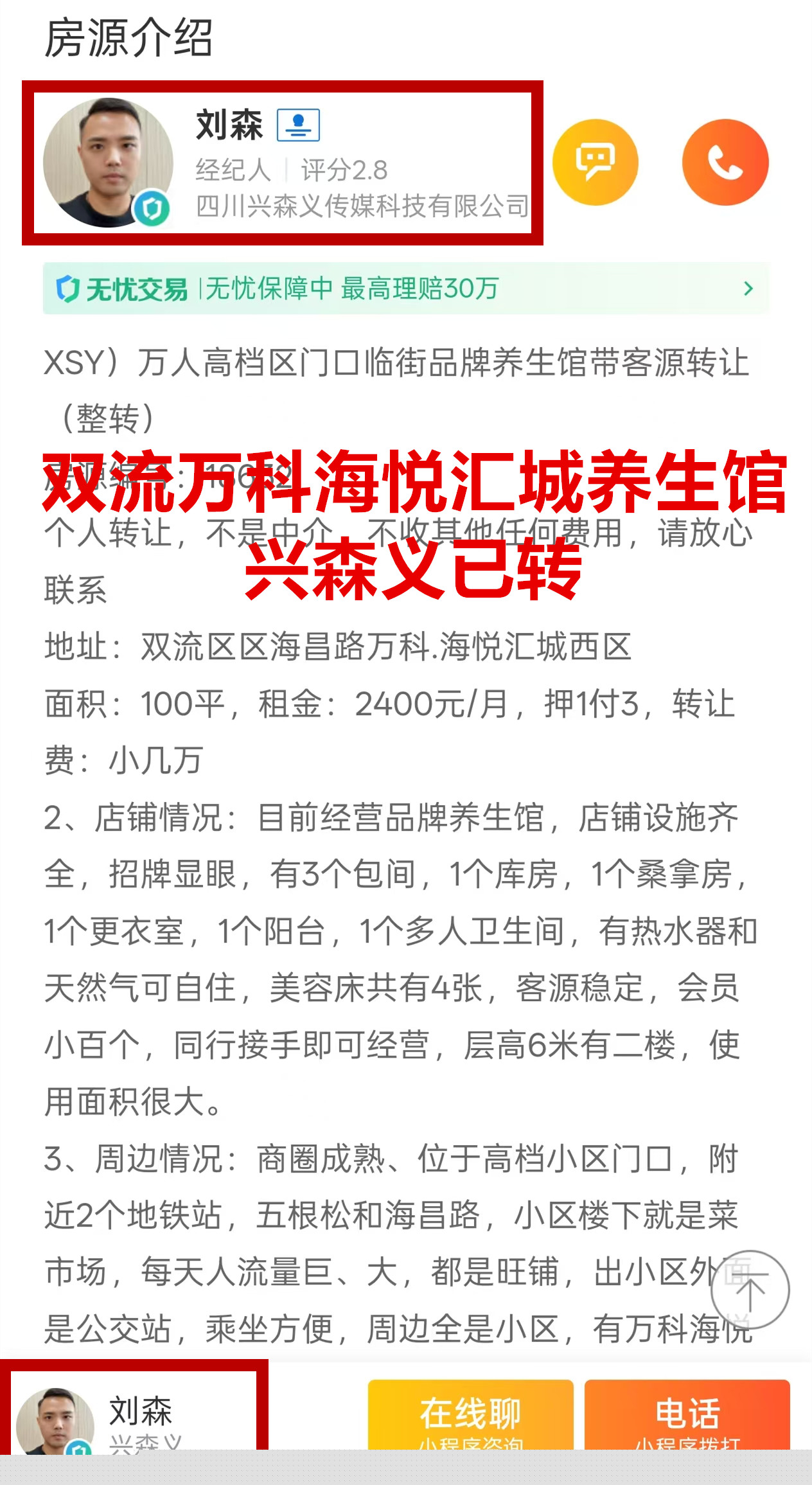The height and width of the screenshot is (1485, 812).
Task: Call the agent via the orange phone icon
Action: pyautogui.click(x=725, y=163)
